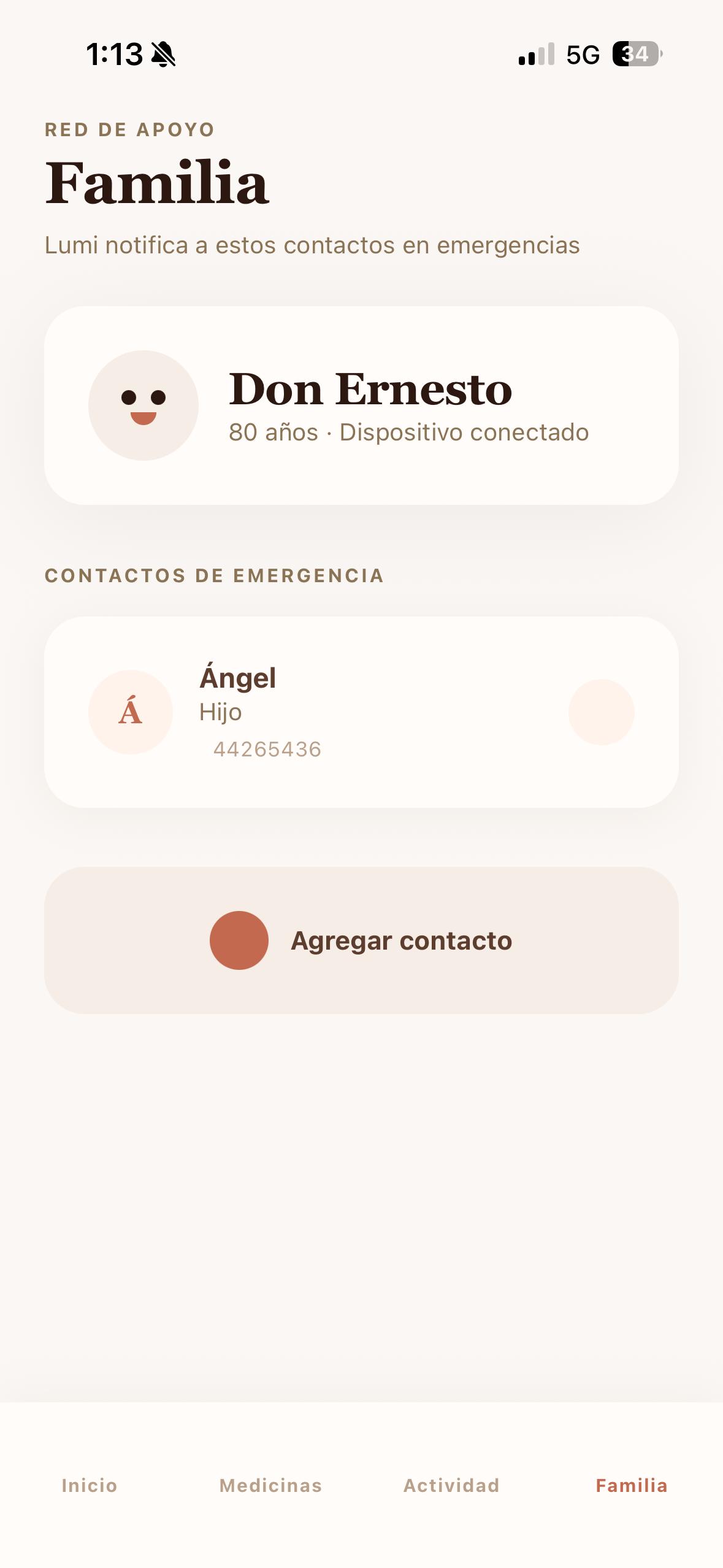
Task: Open the Actividad tab
Action: point(451,1485)
